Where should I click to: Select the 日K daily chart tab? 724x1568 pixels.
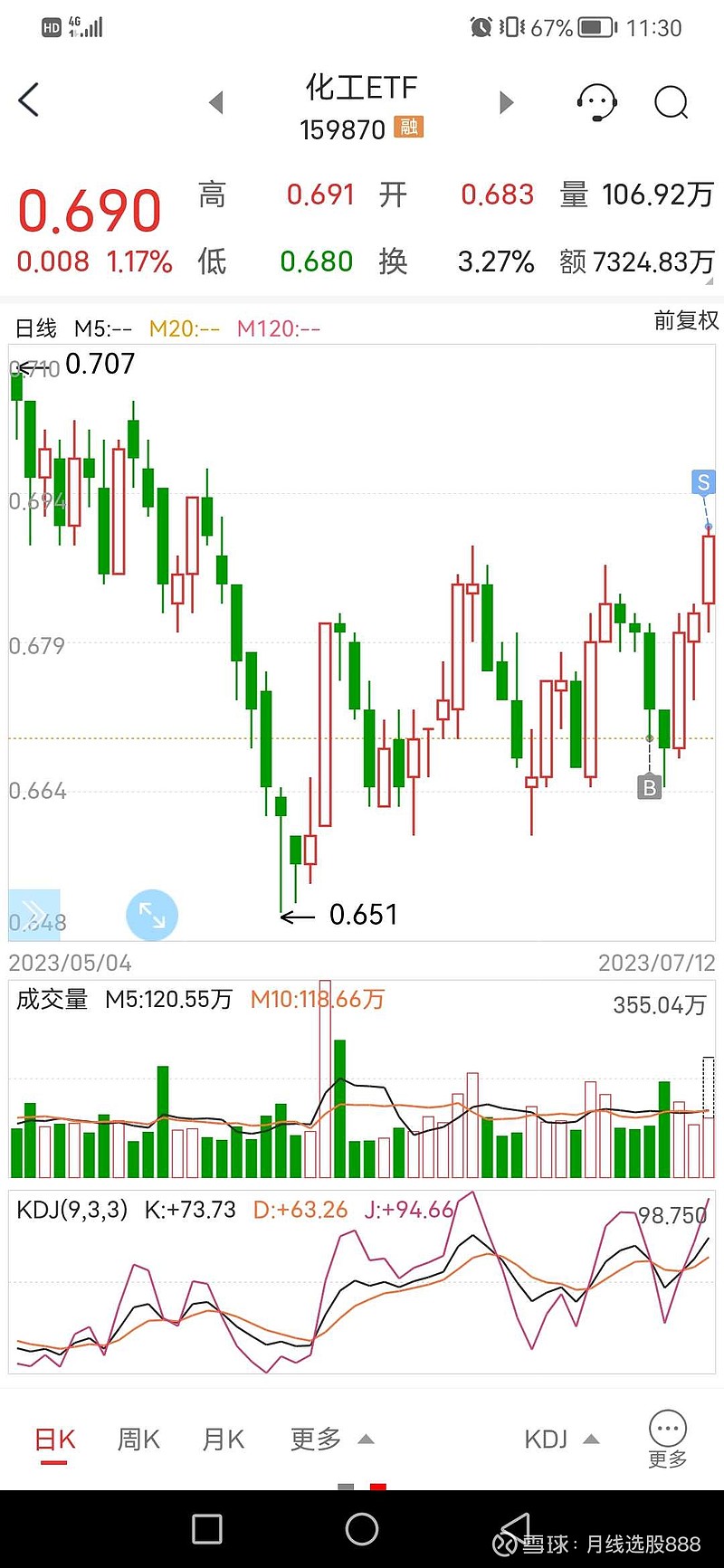coord(53,1439)
